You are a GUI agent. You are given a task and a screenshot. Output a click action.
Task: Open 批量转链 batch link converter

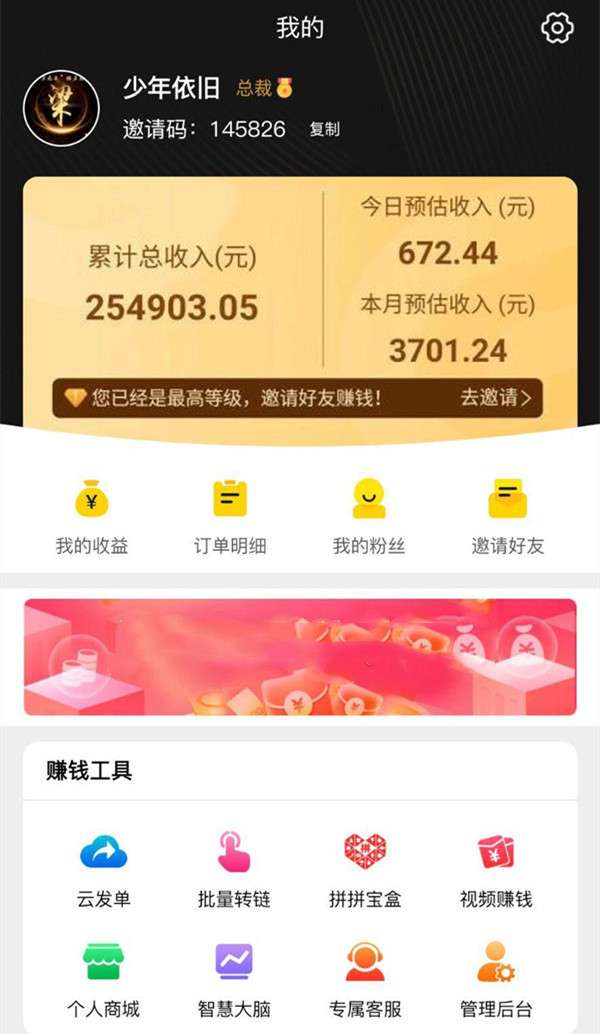pos(234,870)
